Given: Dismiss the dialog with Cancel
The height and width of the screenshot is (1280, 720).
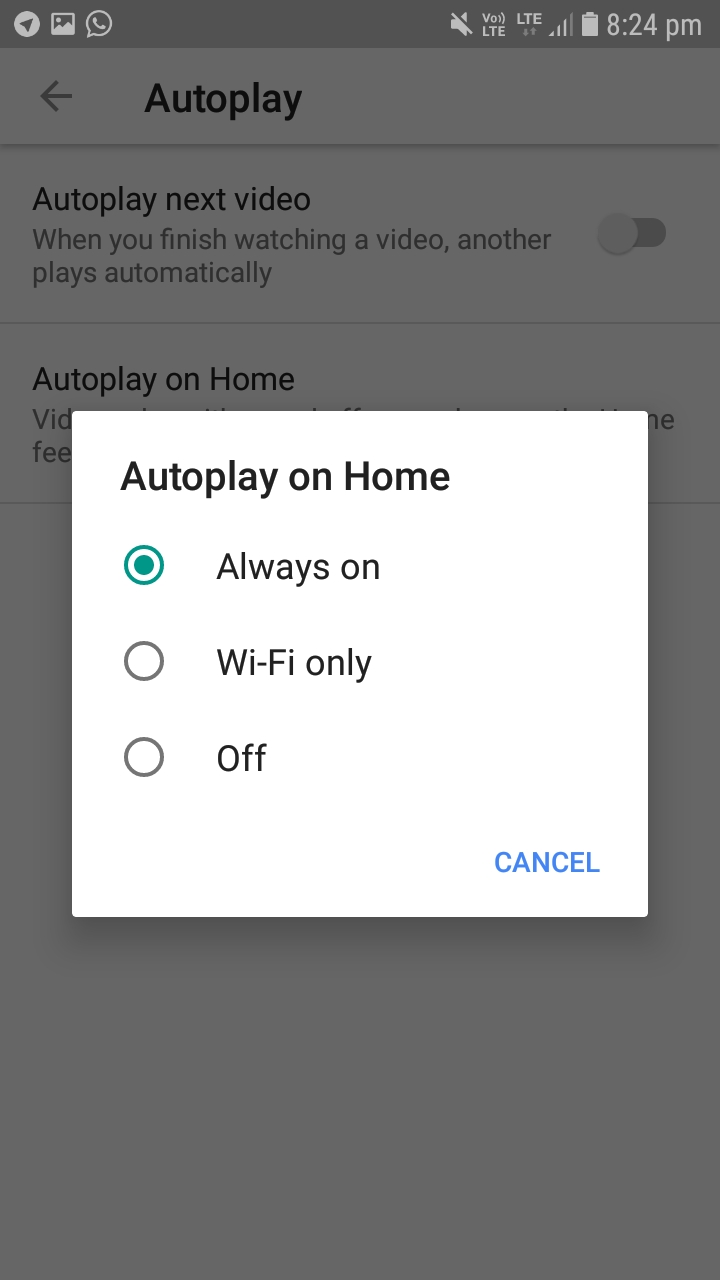Looking at the screenshot, I should click(x=547, y=862).
